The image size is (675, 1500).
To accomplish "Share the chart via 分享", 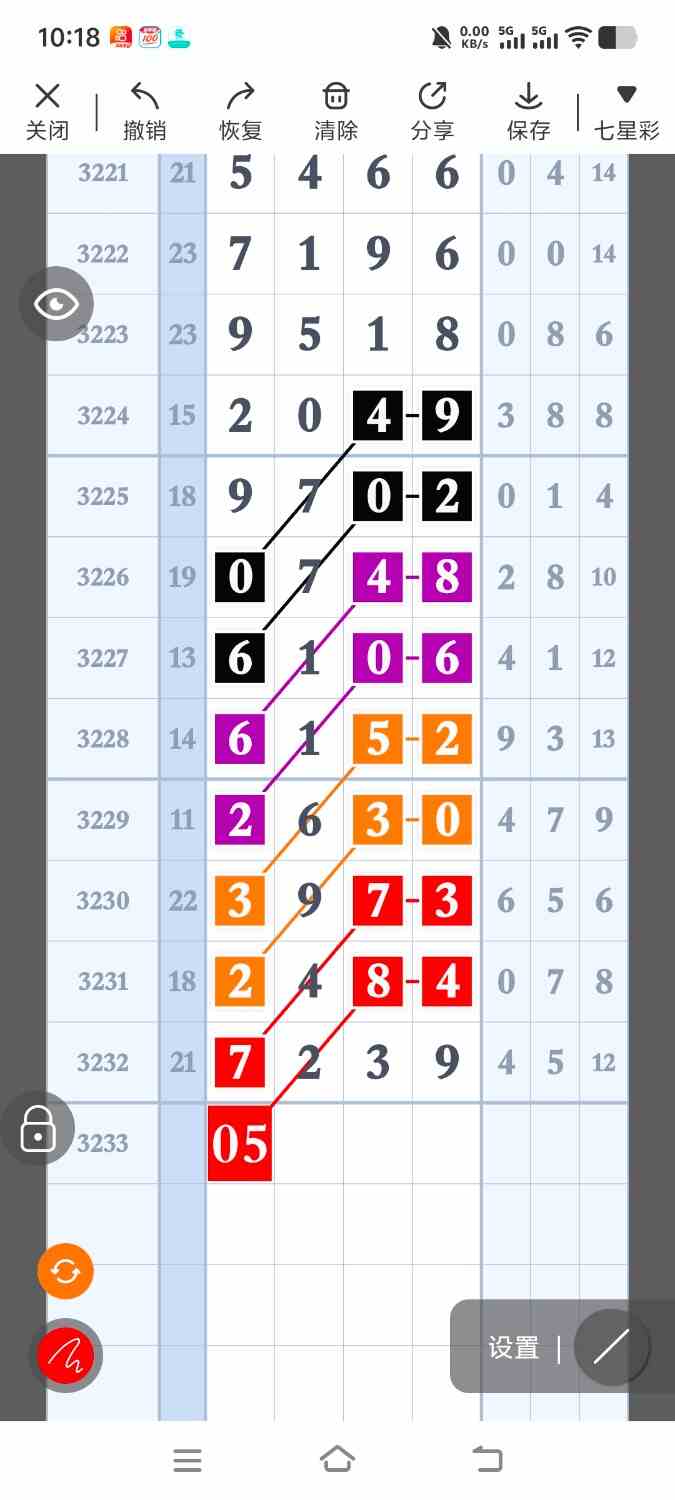I will (x=432, y=111).
